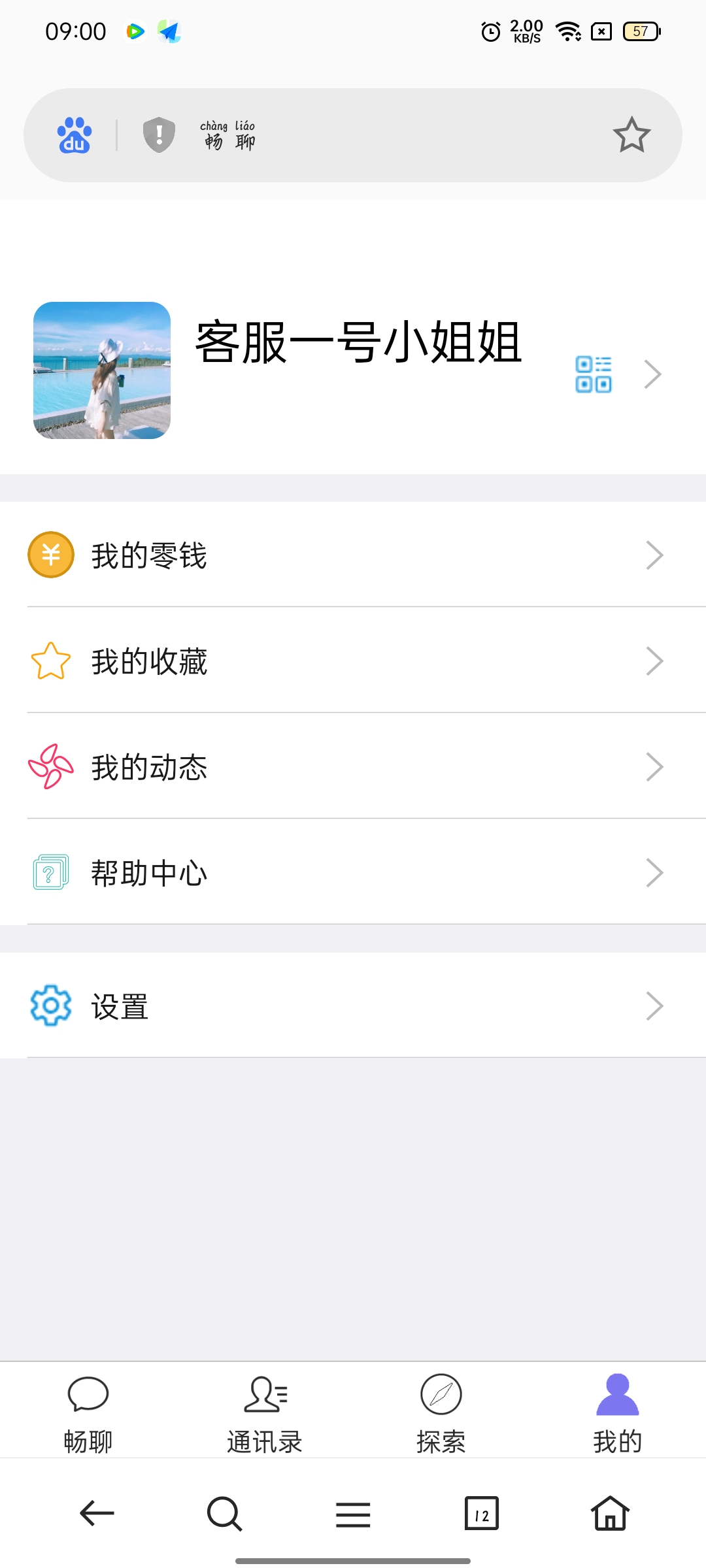Viewport: 706px width, 1568px height.
Task: Click the yellow star favorites icon
Action: (x=52, y=661)
